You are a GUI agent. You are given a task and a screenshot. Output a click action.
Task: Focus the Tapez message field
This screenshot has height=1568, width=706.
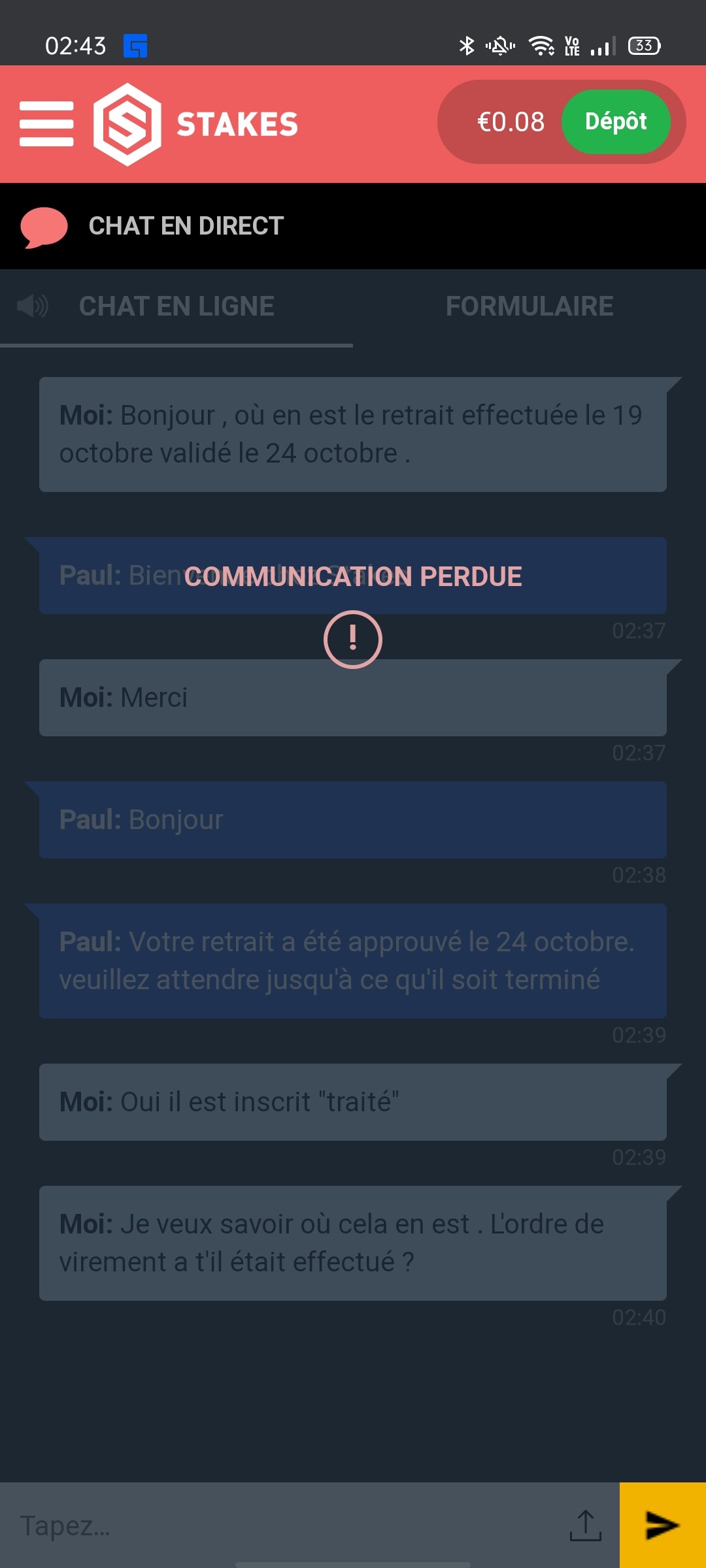[281, 1526]
